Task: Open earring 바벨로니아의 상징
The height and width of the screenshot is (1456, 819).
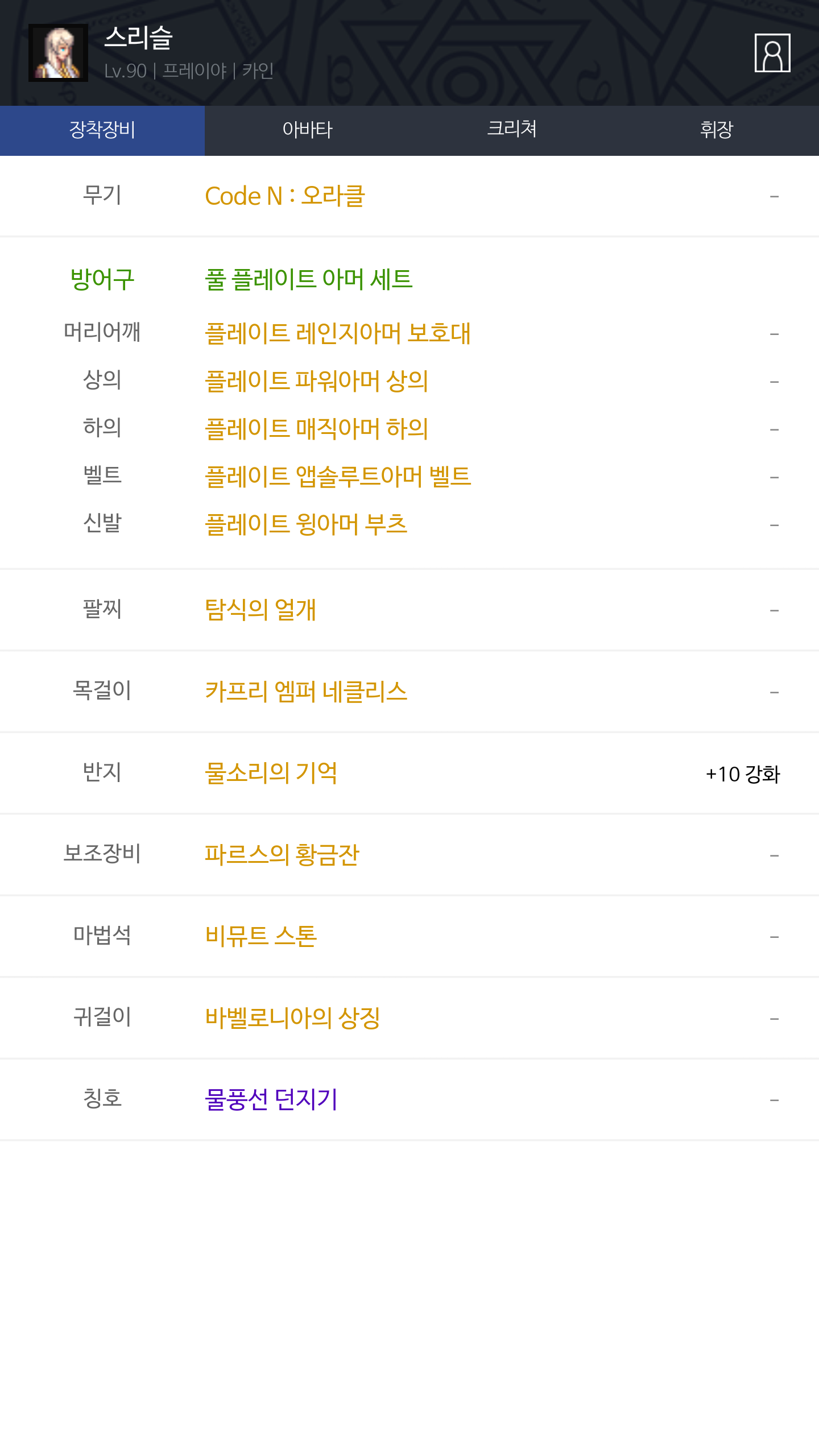Action: [292, 1018]
